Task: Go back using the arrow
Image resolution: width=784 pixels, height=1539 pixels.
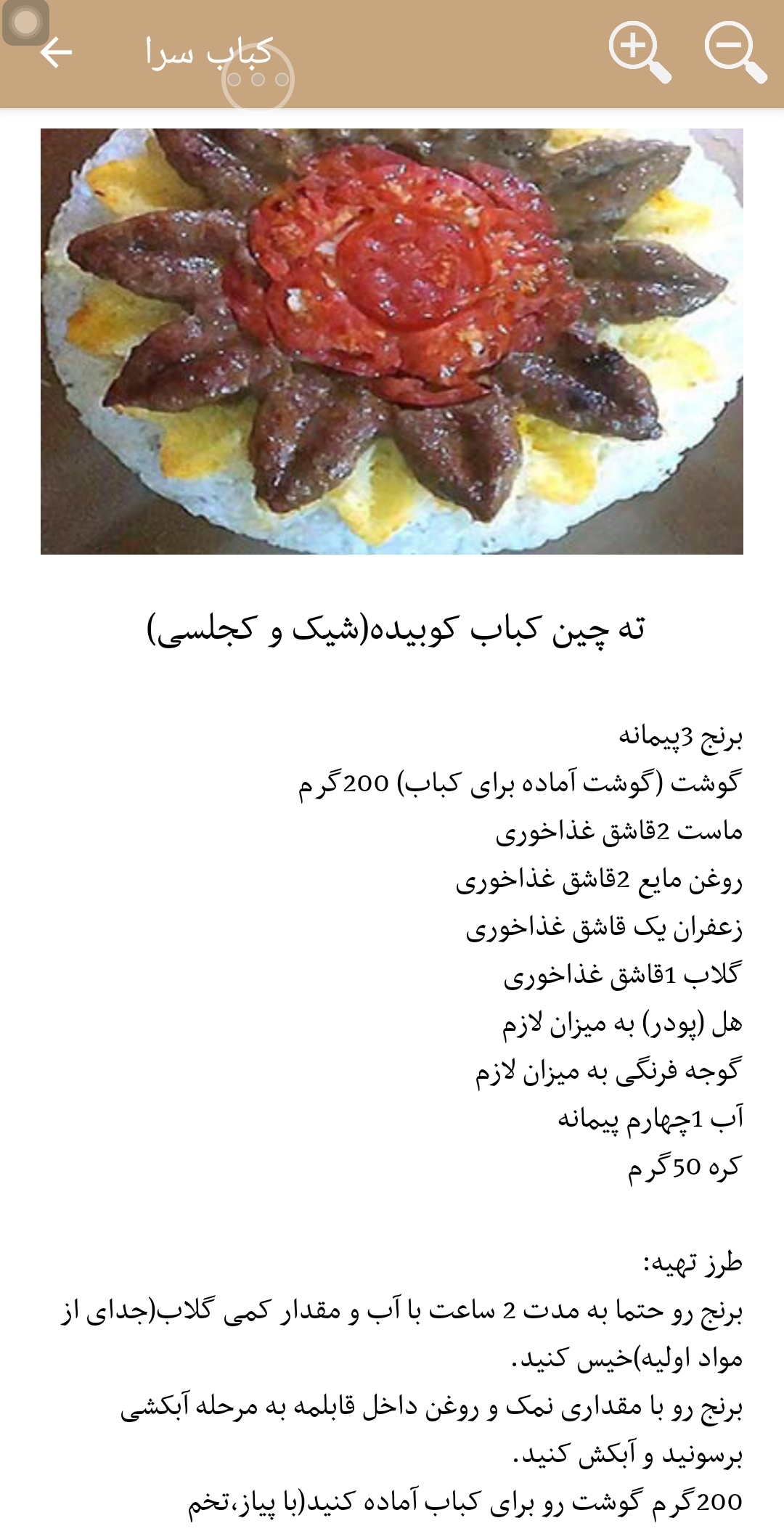Action: click(x=56, y=53)
